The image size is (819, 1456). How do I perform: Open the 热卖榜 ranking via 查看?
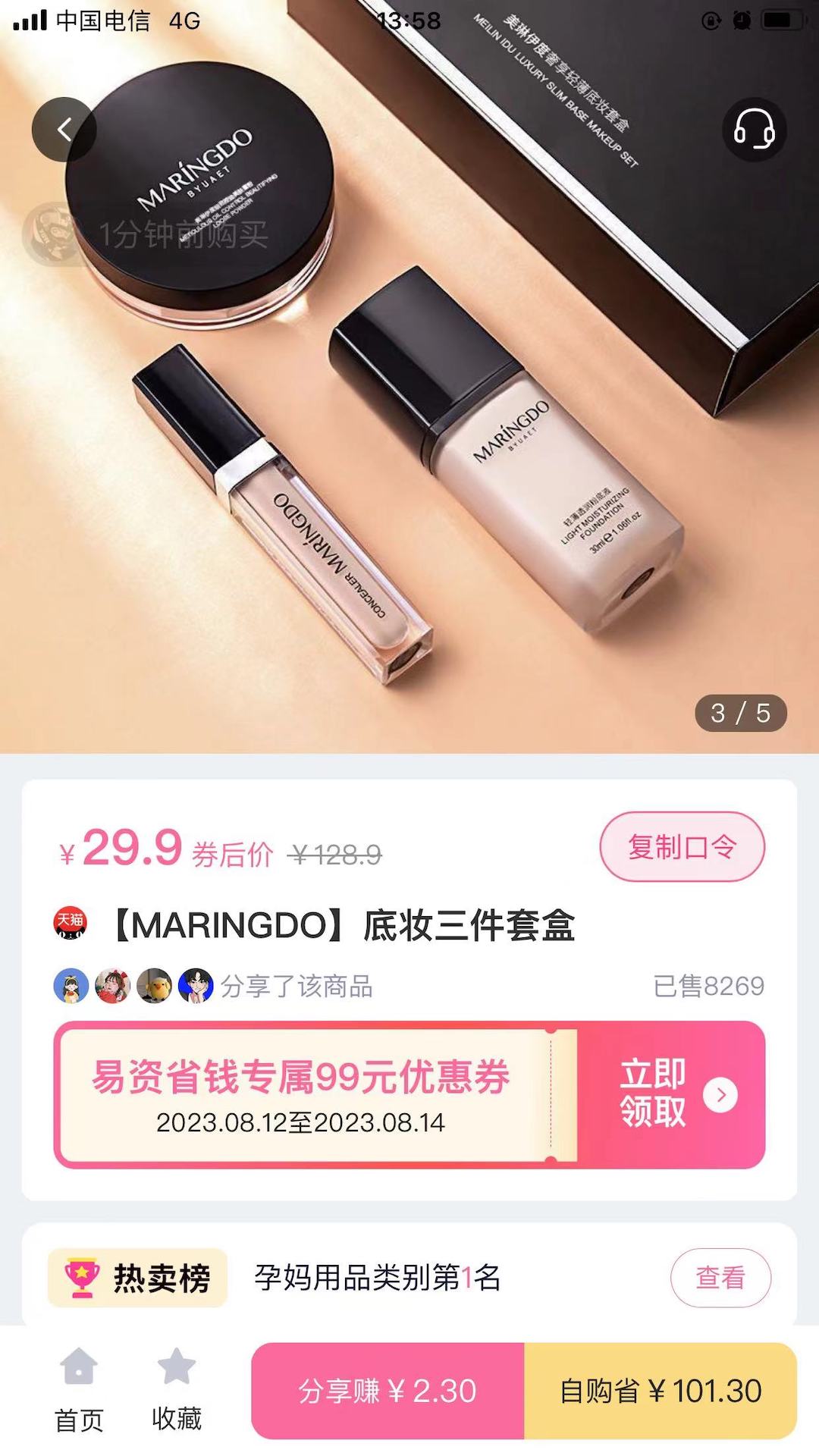click(x=720, y=1278)
